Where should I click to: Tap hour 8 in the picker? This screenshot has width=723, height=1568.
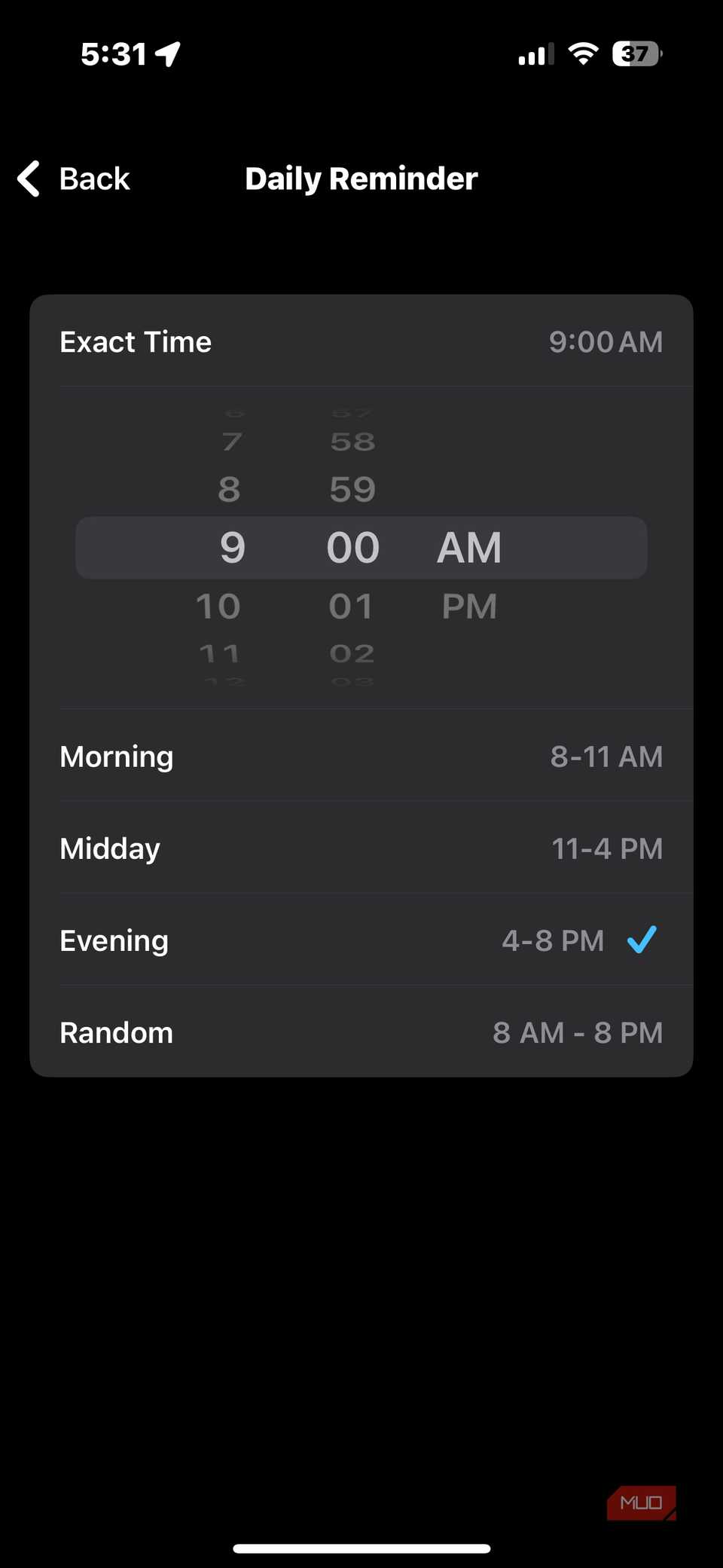tap(230, 490)
